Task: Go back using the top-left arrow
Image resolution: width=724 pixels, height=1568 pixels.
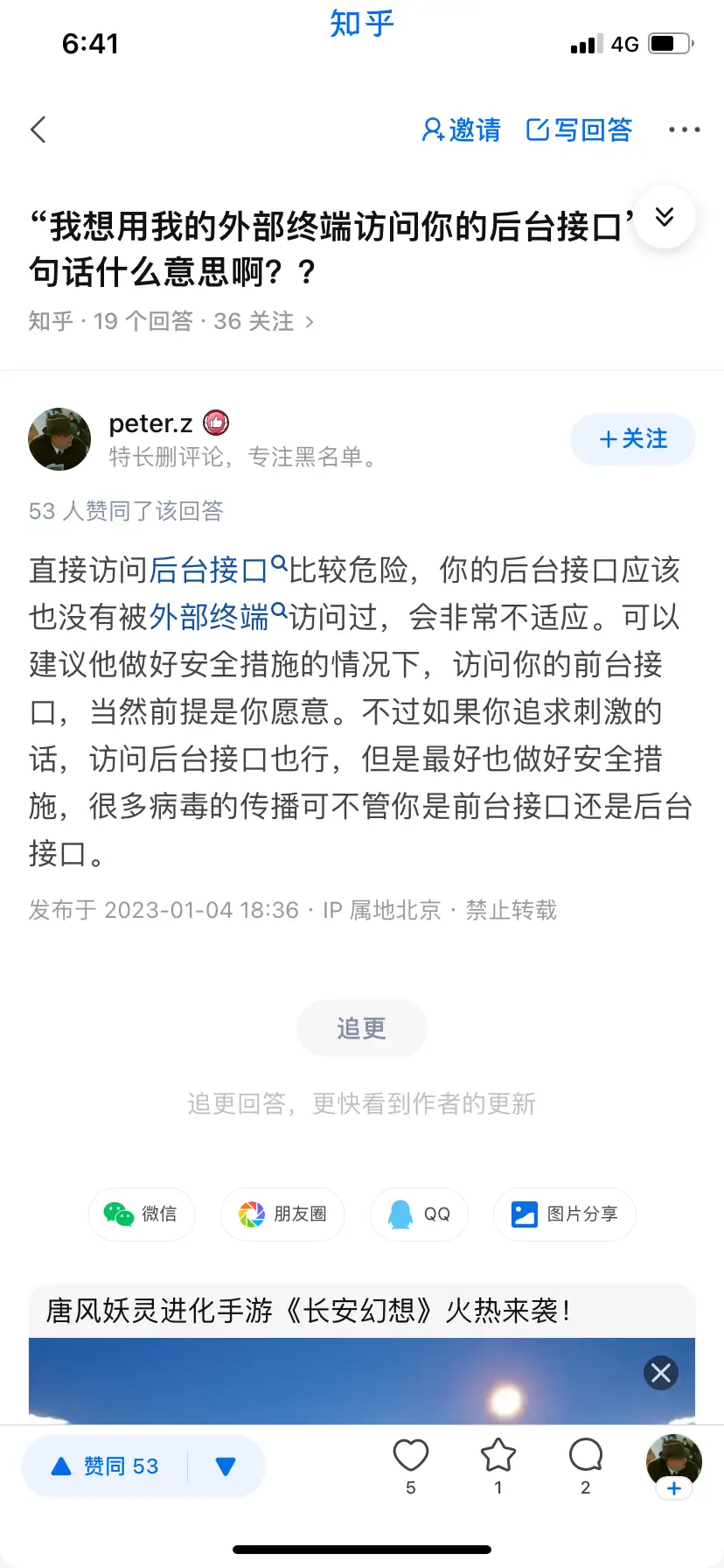Action: click(x=38, y=129)
